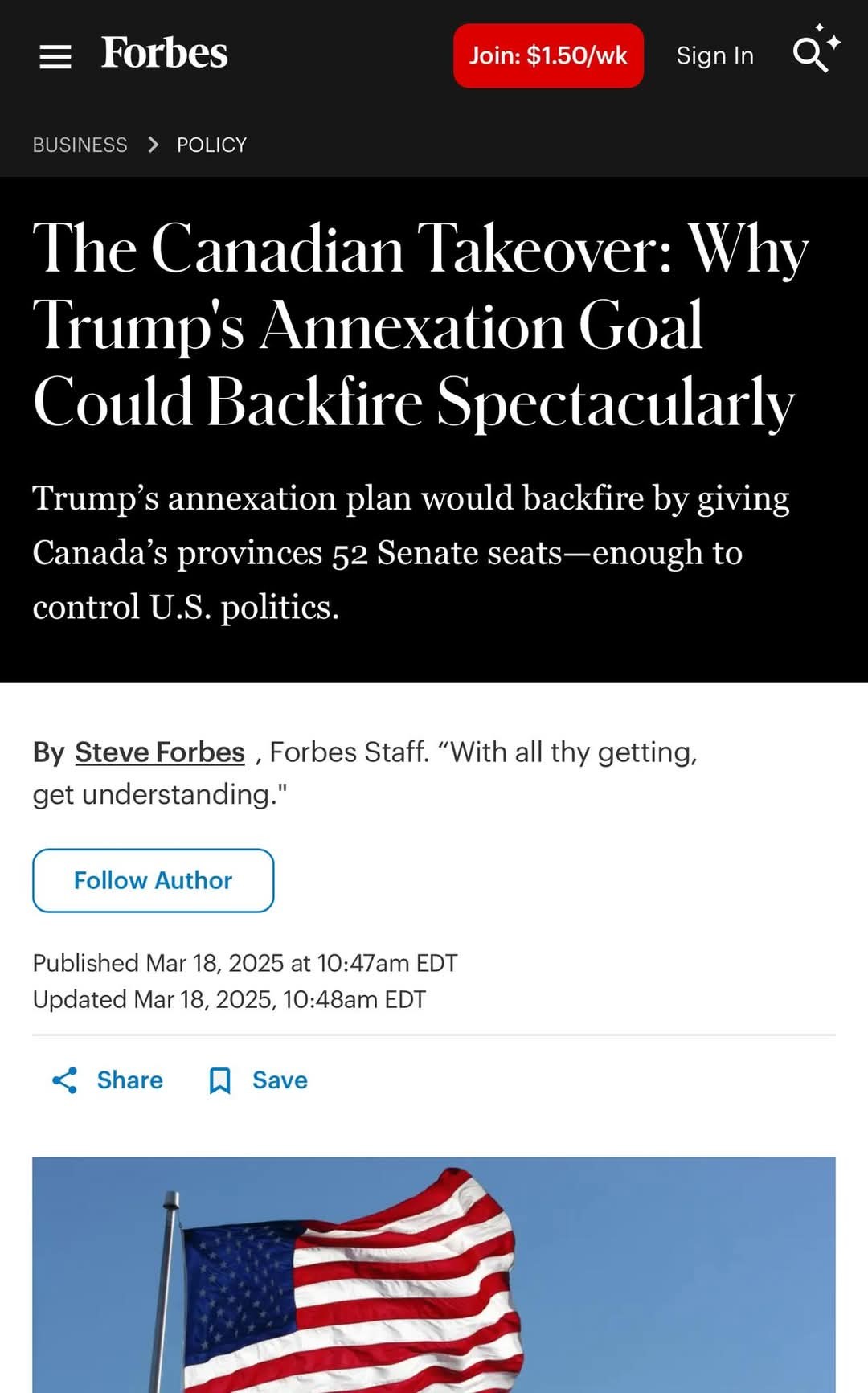Save this article for later
Image resolution: width=868 pixels, height=1393 pixels.
coord(257,1080)
